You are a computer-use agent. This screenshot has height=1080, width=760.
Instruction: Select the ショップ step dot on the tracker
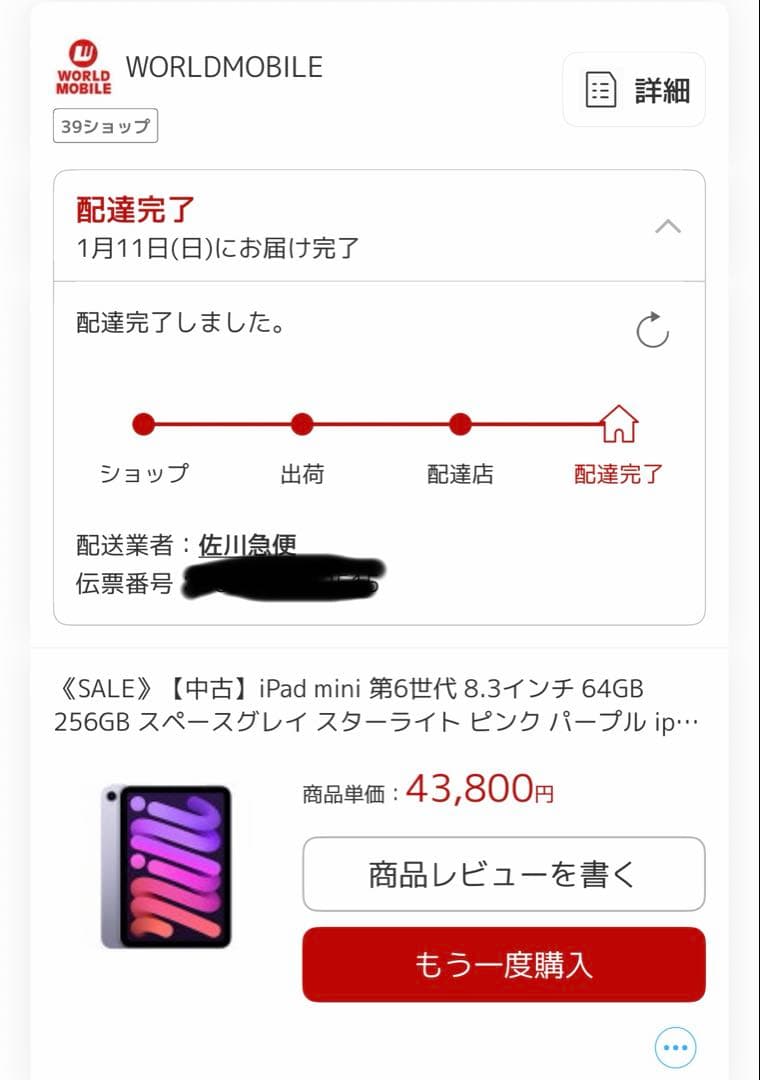[x=143, y=425]
